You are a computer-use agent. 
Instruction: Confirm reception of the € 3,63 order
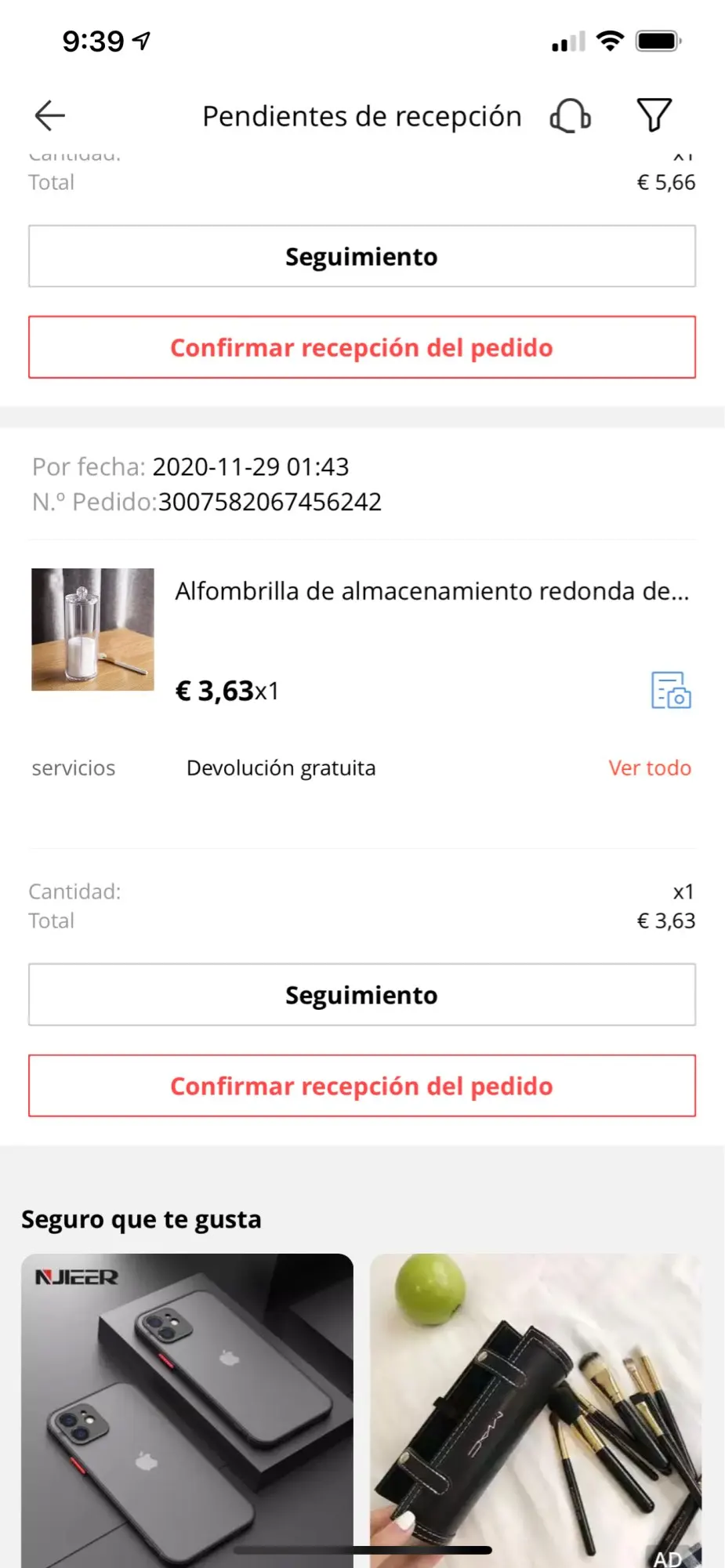click(x=362, y=1086)
